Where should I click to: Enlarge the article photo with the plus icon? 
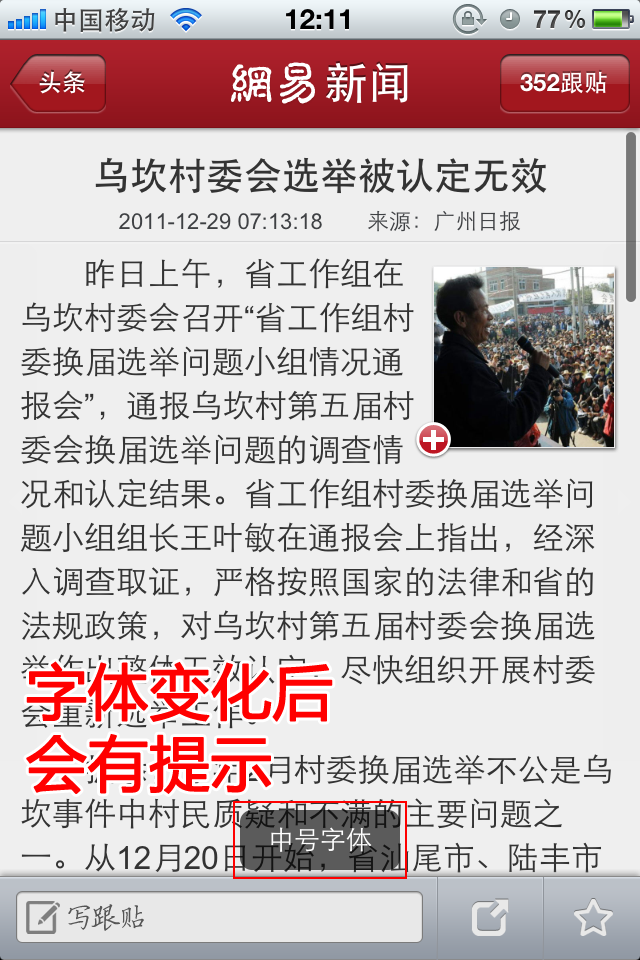pos(434,440)
